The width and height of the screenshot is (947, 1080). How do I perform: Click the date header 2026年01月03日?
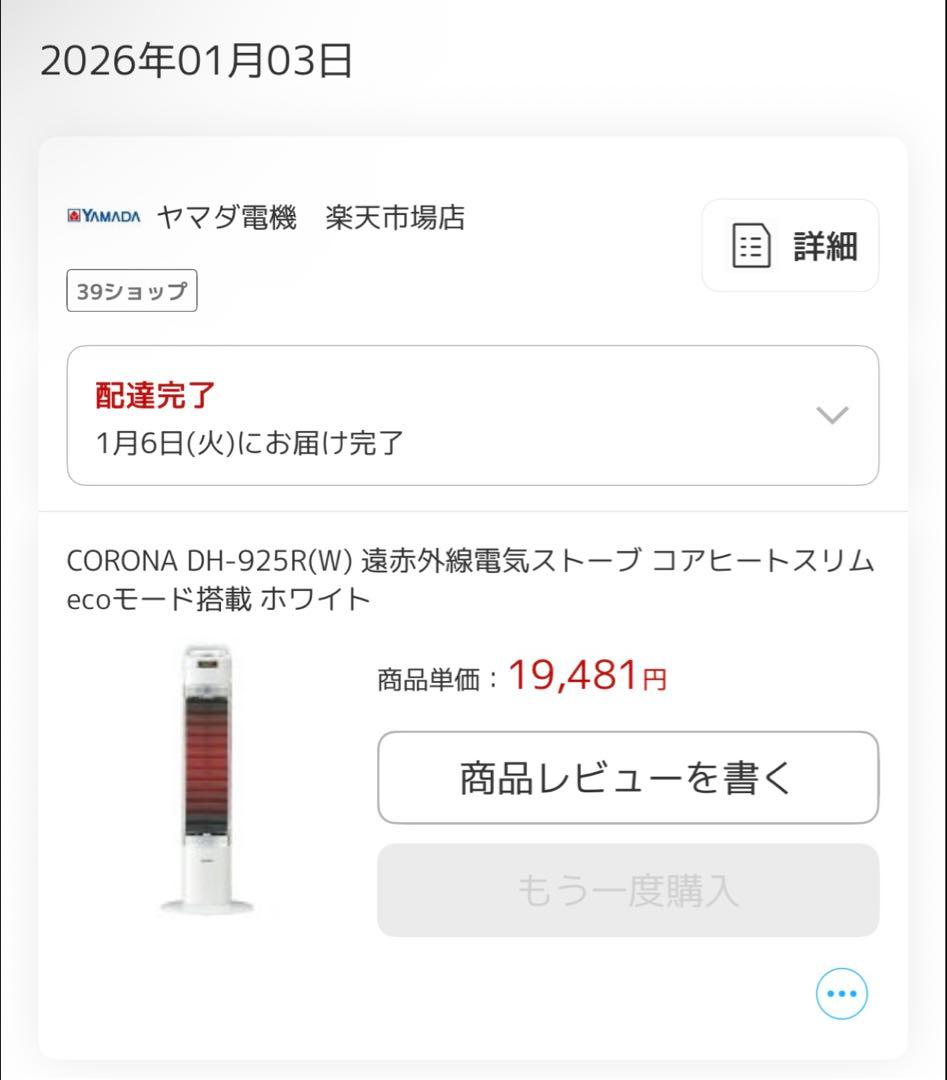tap(200, 60)
